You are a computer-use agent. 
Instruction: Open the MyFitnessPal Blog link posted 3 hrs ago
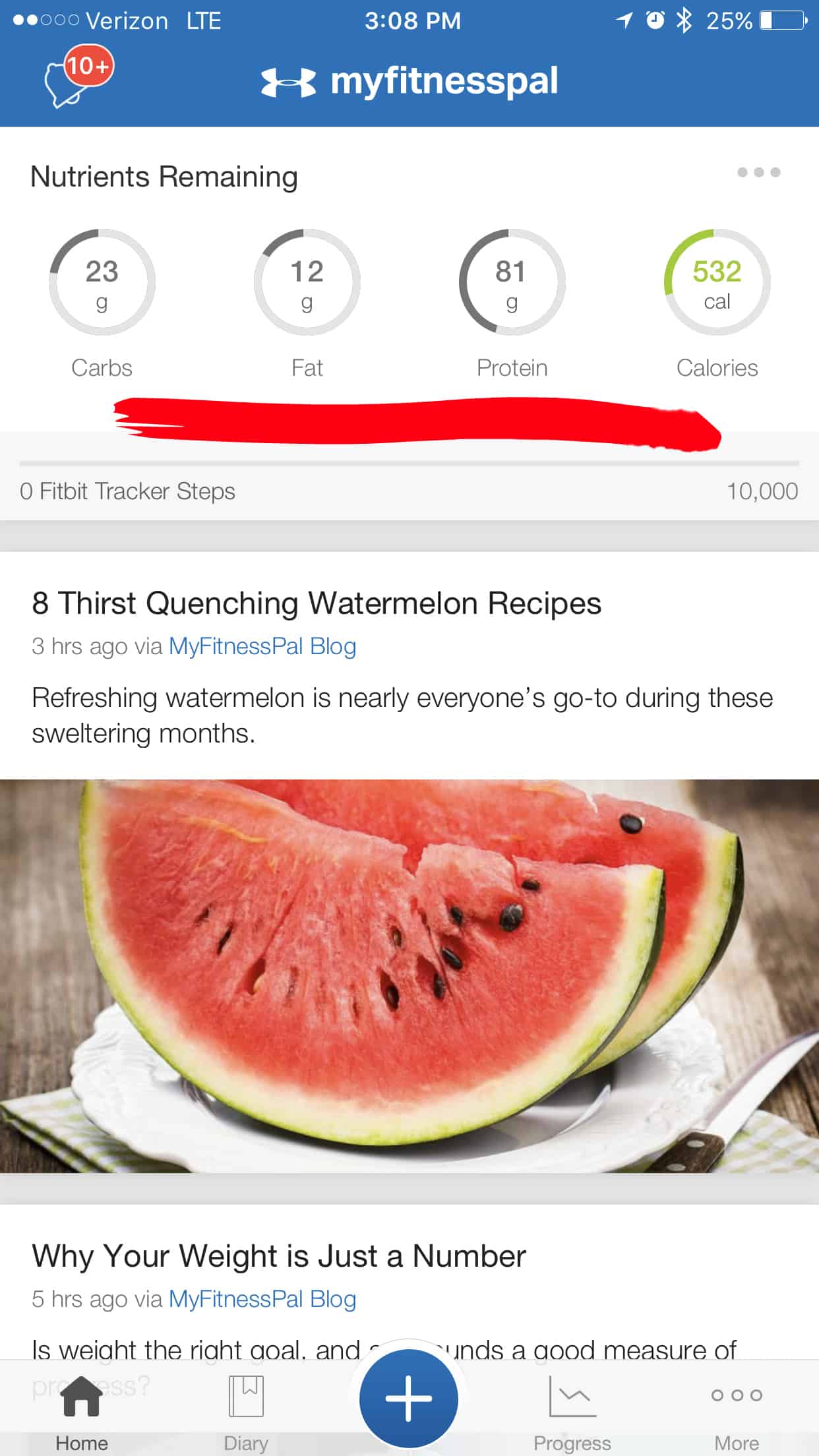point(262,646)
